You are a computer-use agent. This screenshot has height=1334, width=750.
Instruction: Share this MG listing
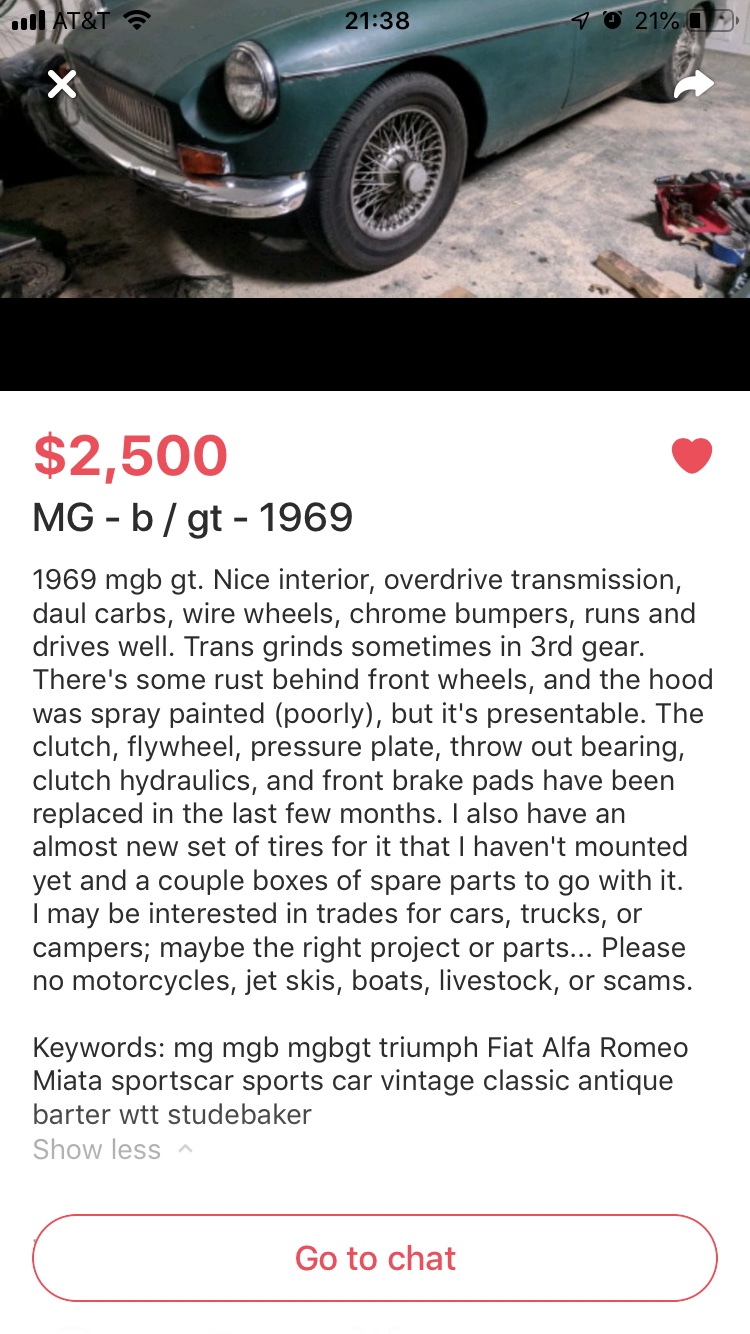[x=694, y=85]
